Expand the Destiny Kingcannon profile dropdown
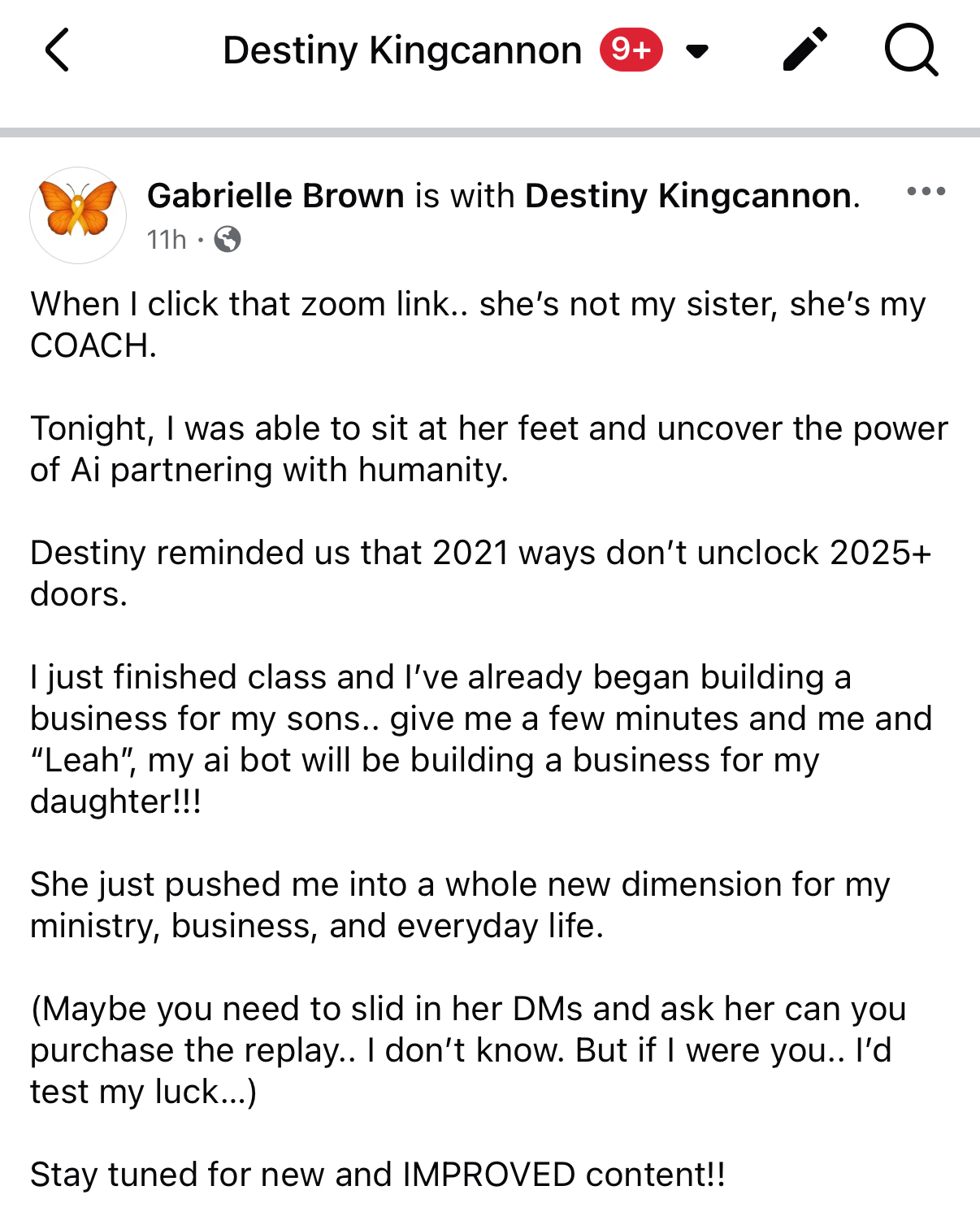980x1212 pixels. click(x=696, y=51)
